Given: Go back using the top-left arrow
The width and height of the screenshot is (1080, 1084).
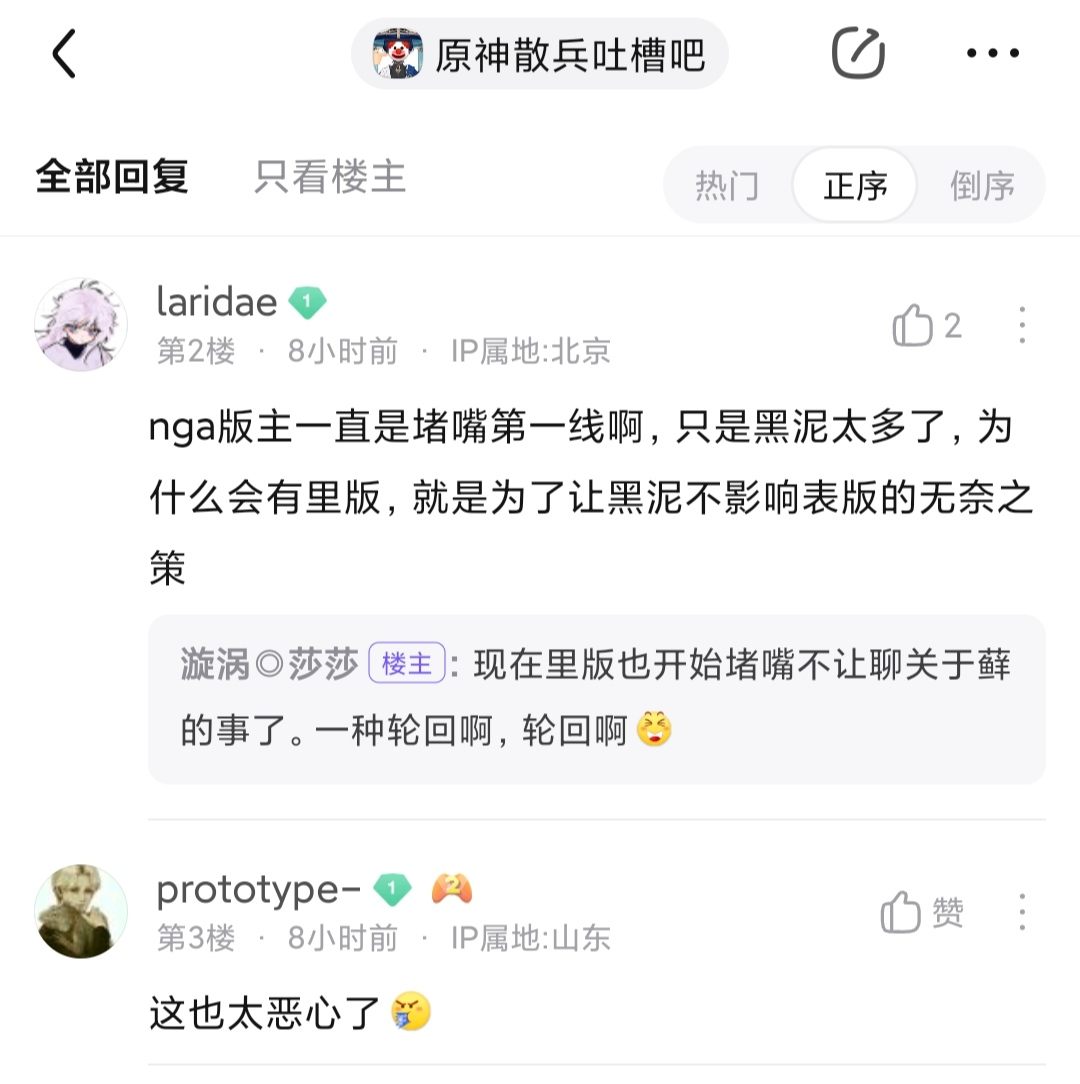Looking at the screenshot, I should [64, 54].
